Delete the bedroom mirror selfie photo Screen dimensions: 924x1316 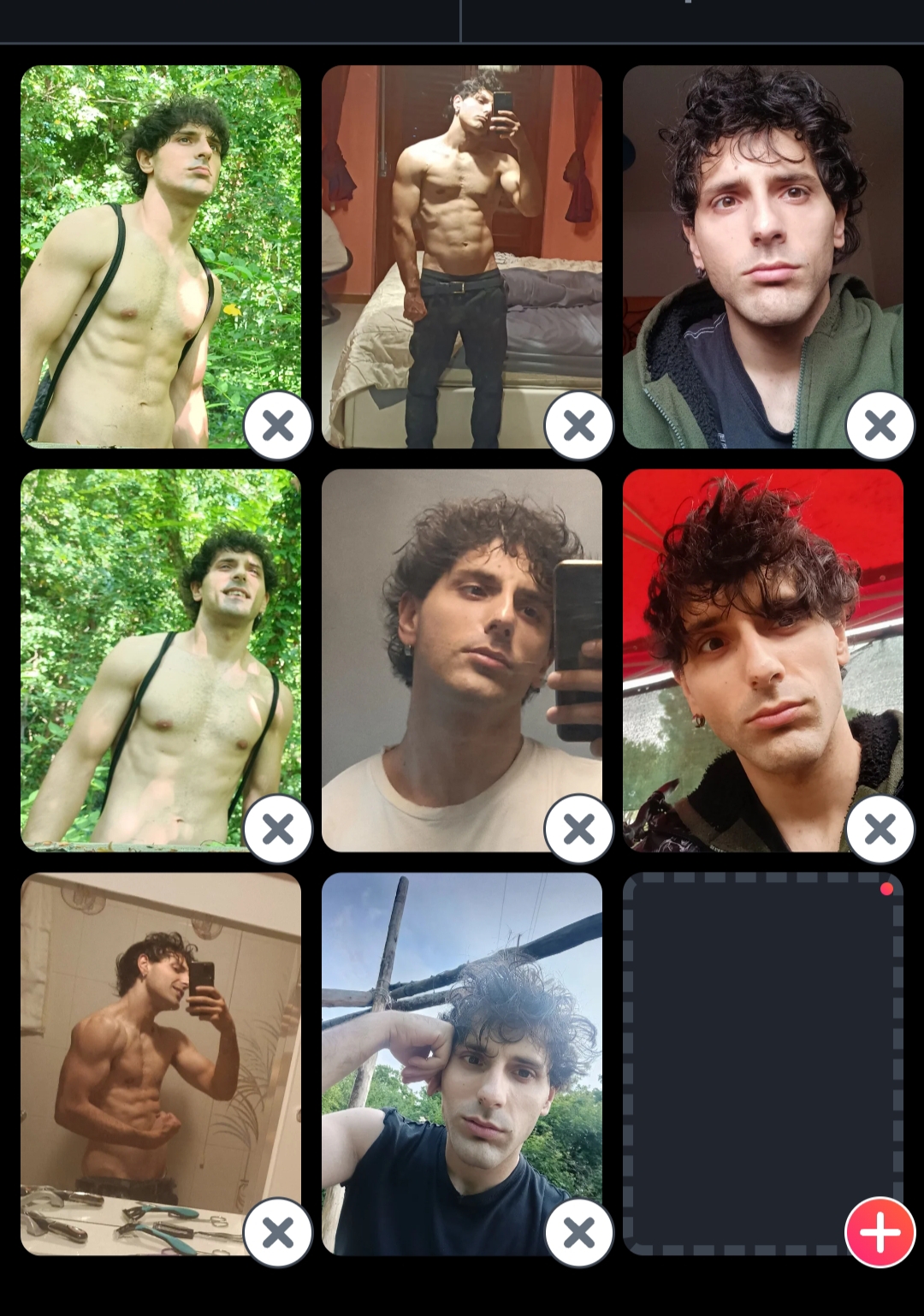579,425
